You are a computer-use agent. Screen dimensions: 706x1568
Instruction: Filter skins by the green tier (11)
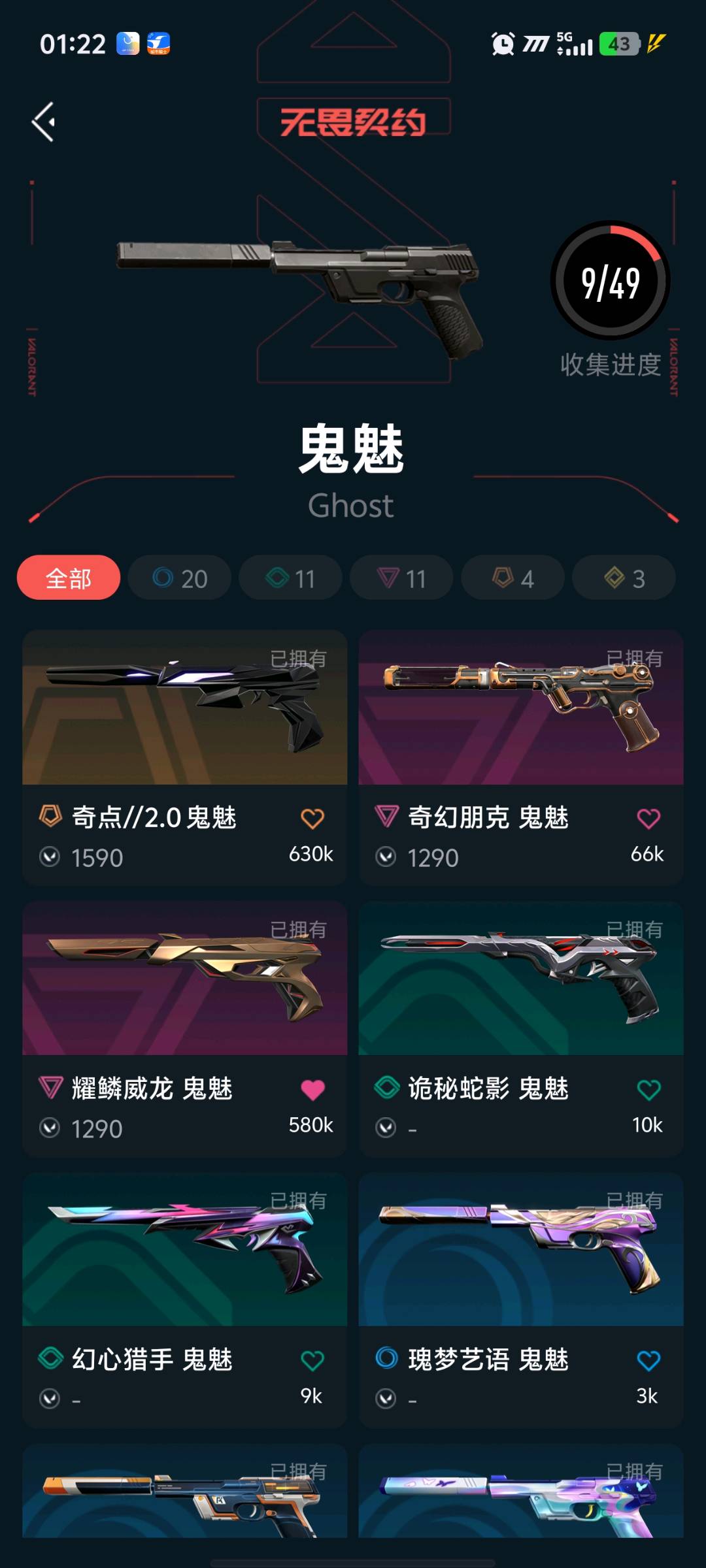(290, 578)
